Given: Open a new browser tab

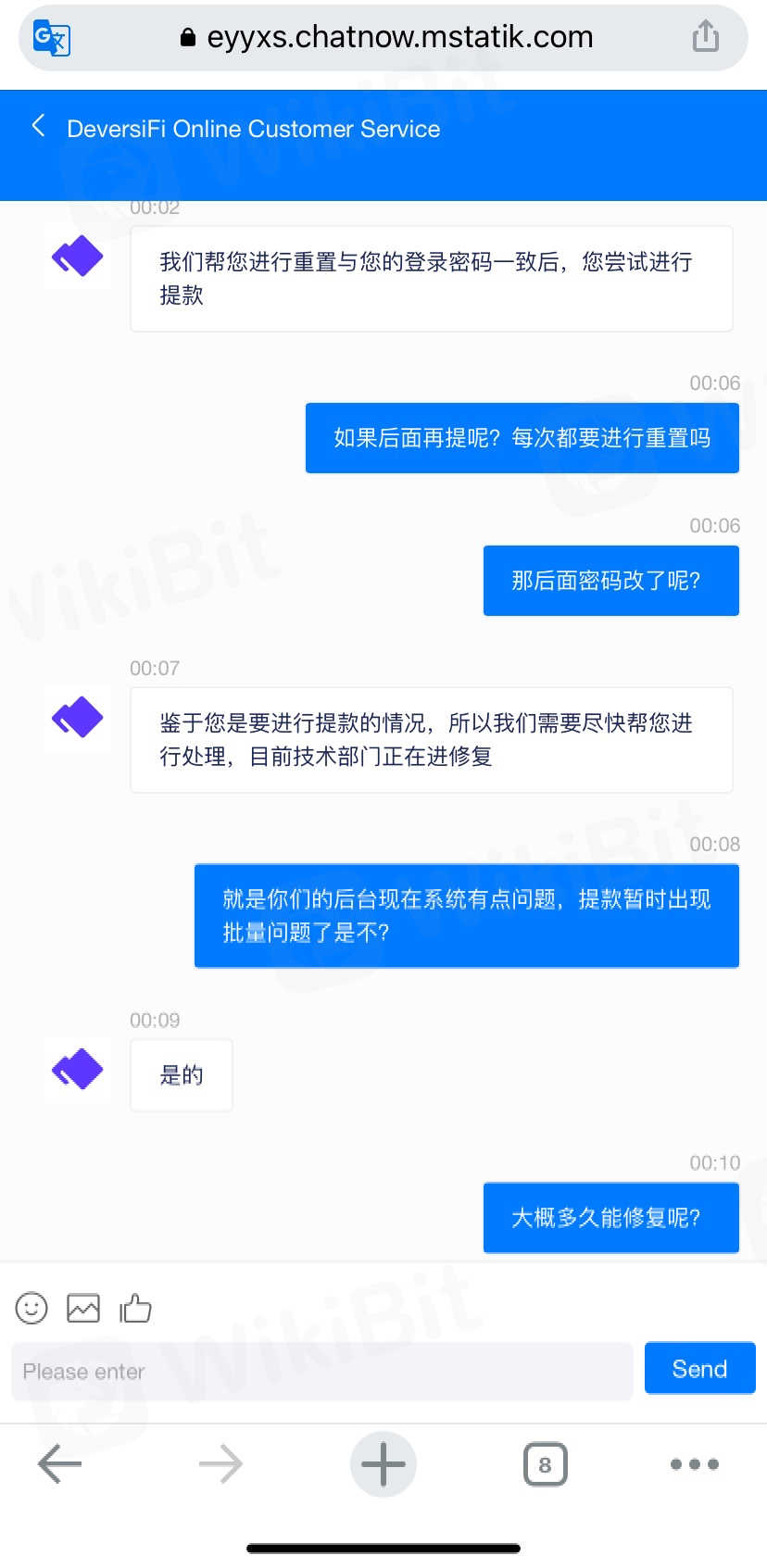Looking at the screenshot, I should 383,1464.
